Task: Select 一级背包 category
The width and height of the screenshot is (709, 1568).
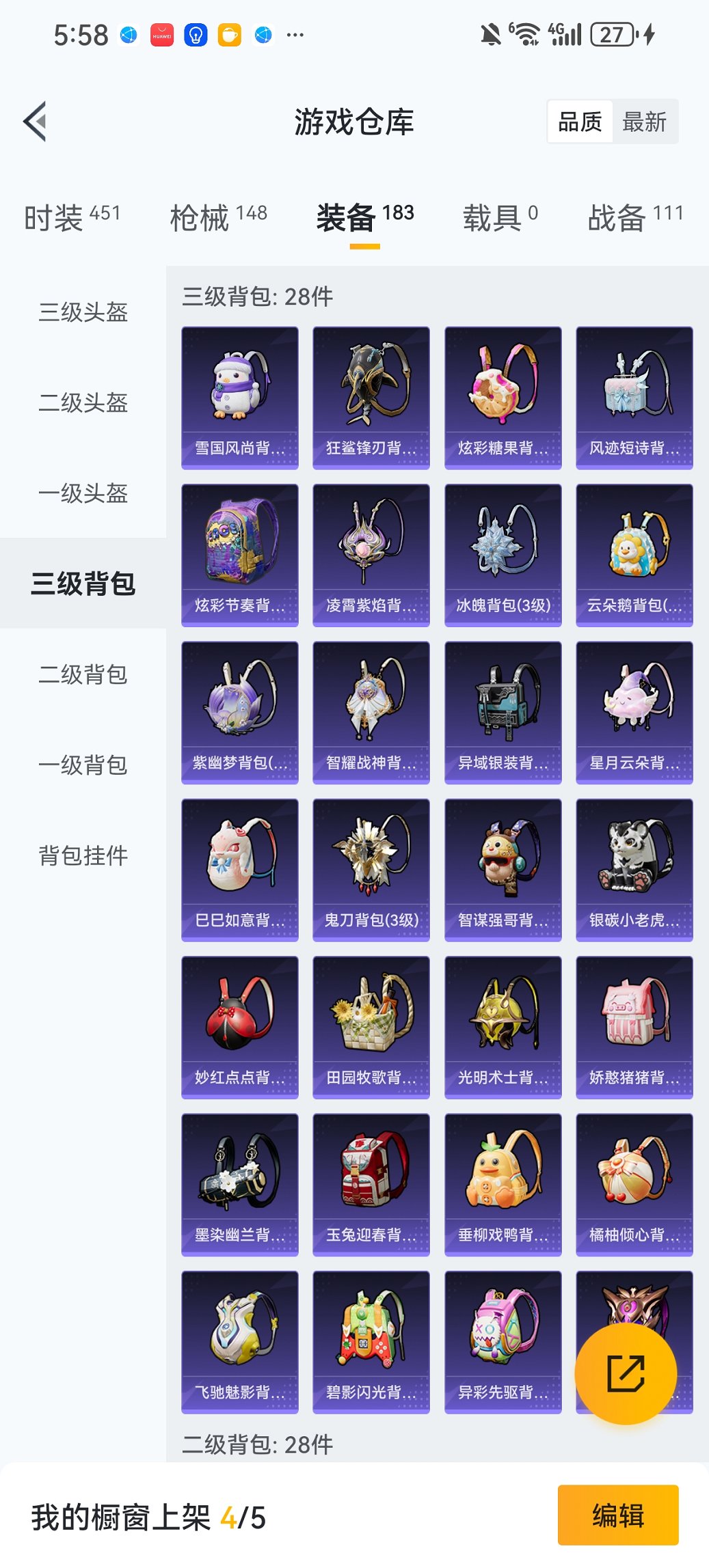Action: click(83, 765)
